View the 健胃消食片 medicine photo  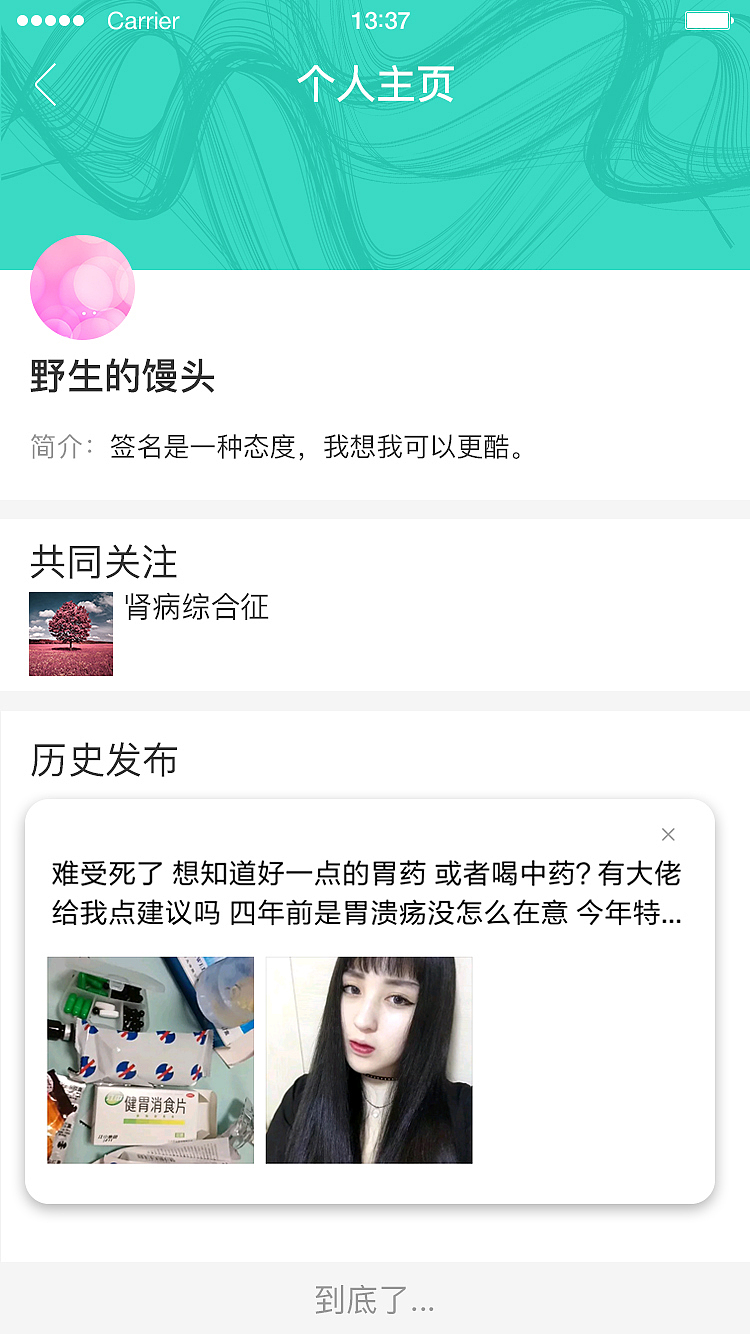[x=151, y=1060]
